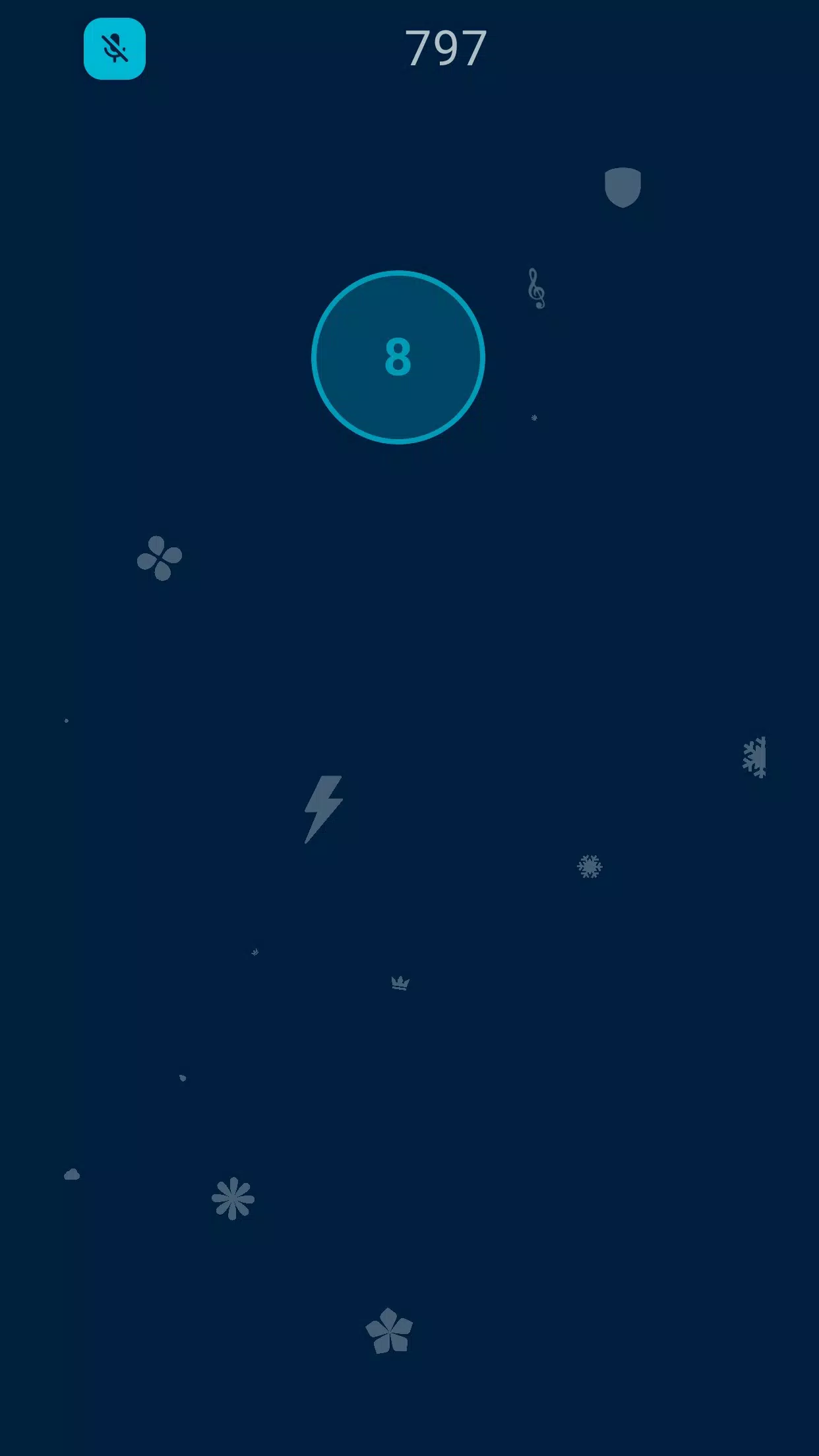Toggle the muted microphone button
Screen dimensions: 819x1456
(x=115, y=49)
